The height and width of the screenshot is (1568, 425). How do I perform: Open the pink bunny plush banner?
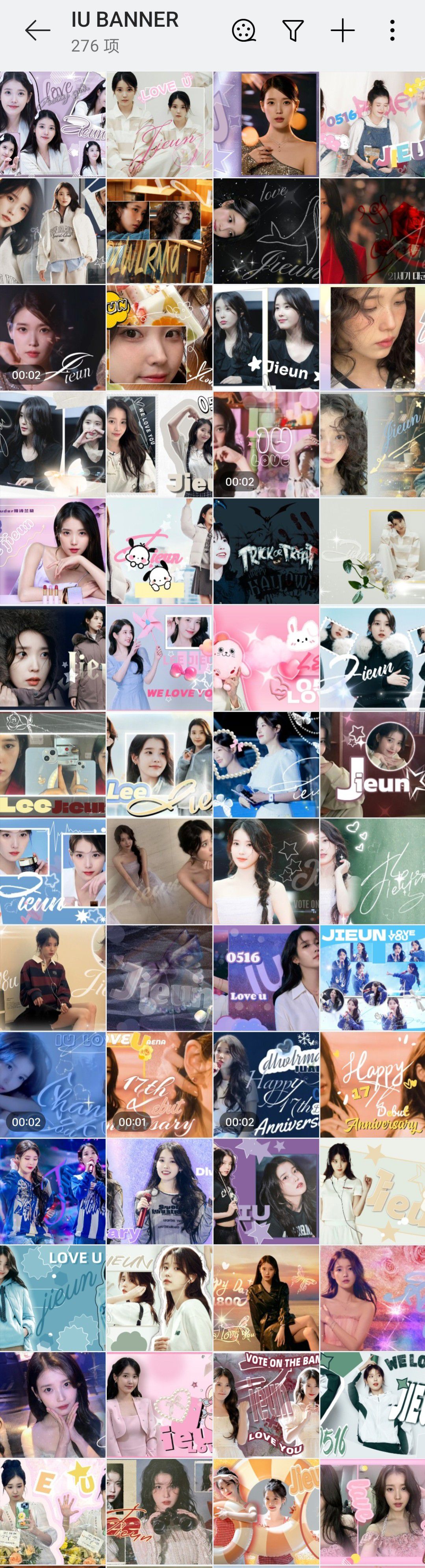tap(266, 657)
